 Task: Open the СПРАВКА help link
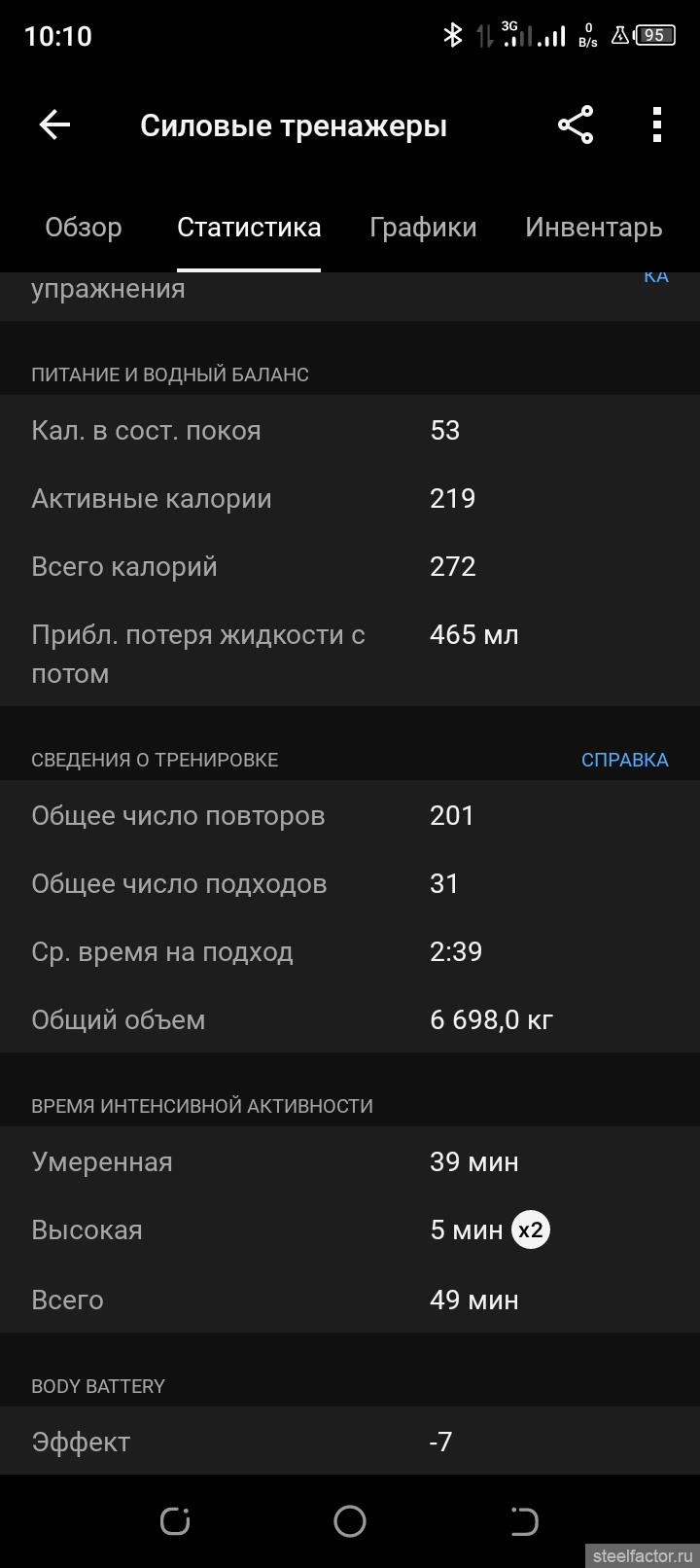coord(624,760)
